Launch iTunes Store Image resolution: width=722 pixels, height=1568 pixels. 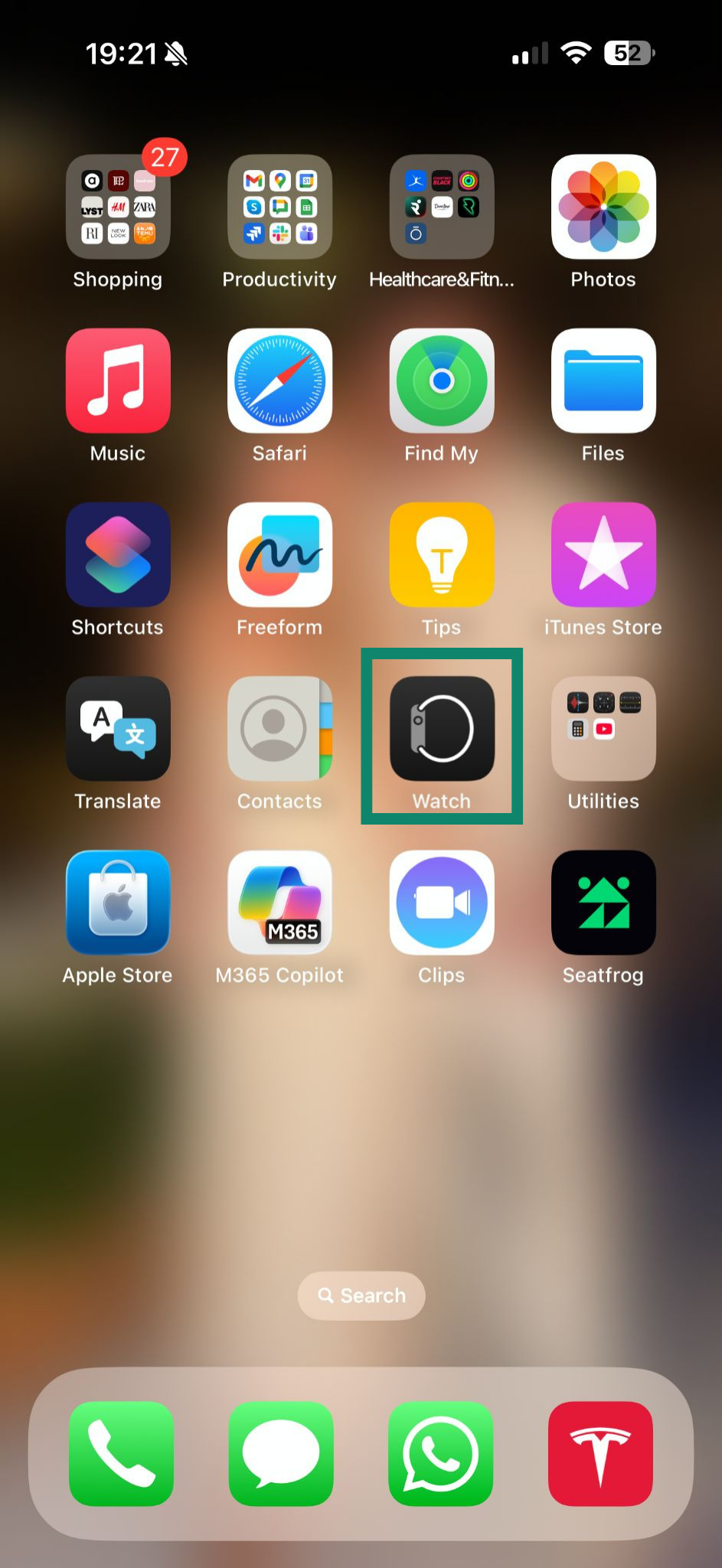click(x=603, y=554)
